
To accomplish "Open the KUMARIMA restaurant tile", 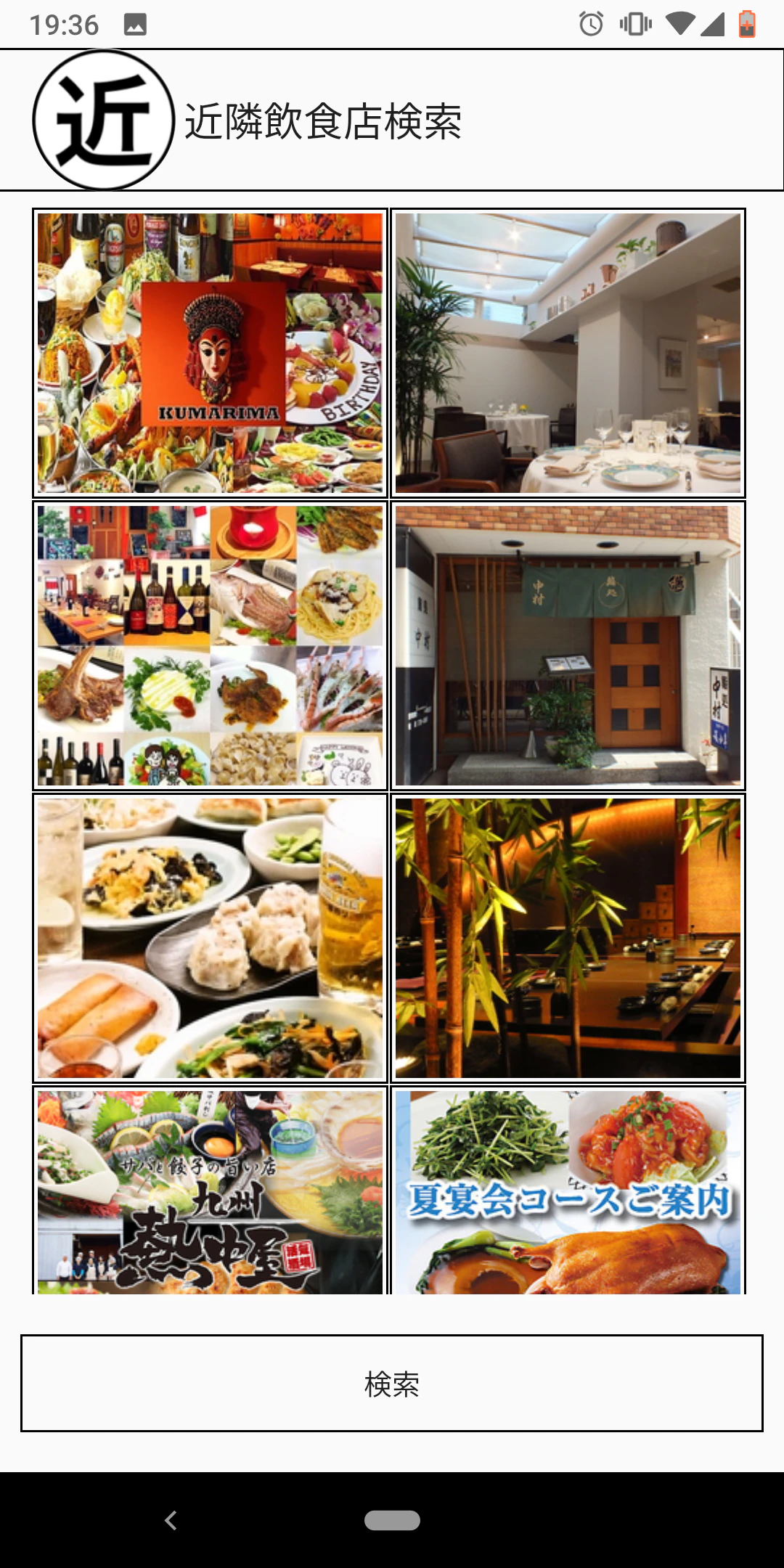I will [x=210, y=353].
